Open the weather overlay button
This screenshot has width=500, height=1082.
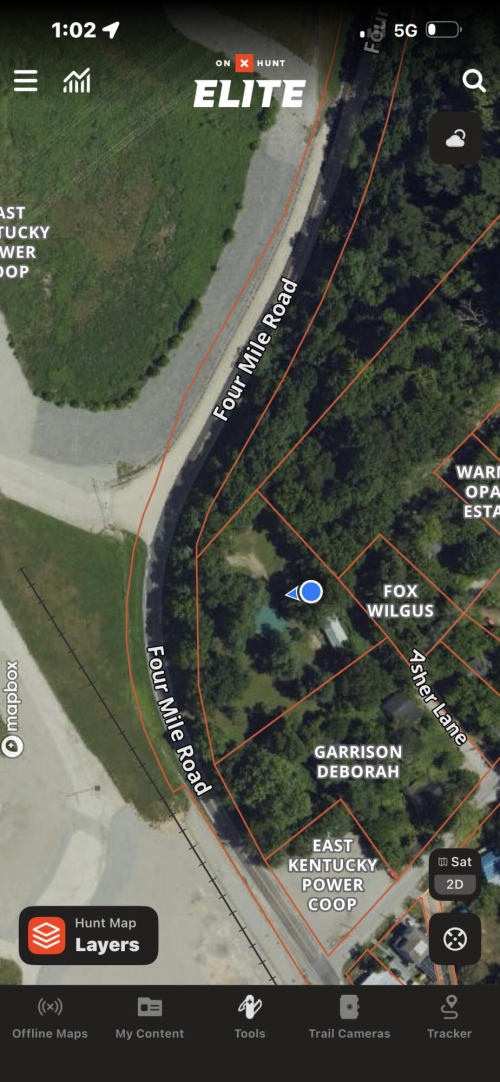point(455,138)
